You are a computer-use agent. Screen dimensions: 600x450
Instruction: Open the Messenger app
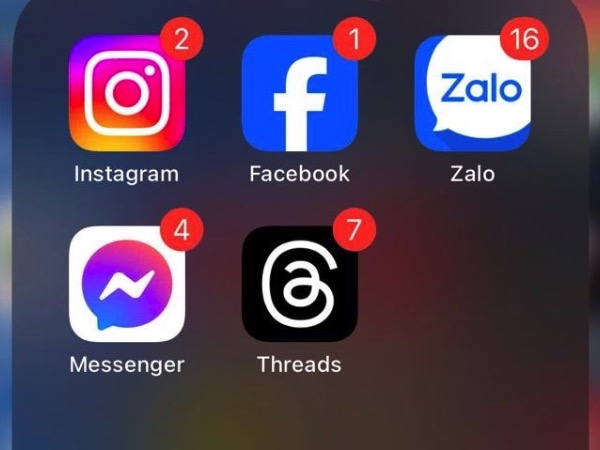coord(126,283)
